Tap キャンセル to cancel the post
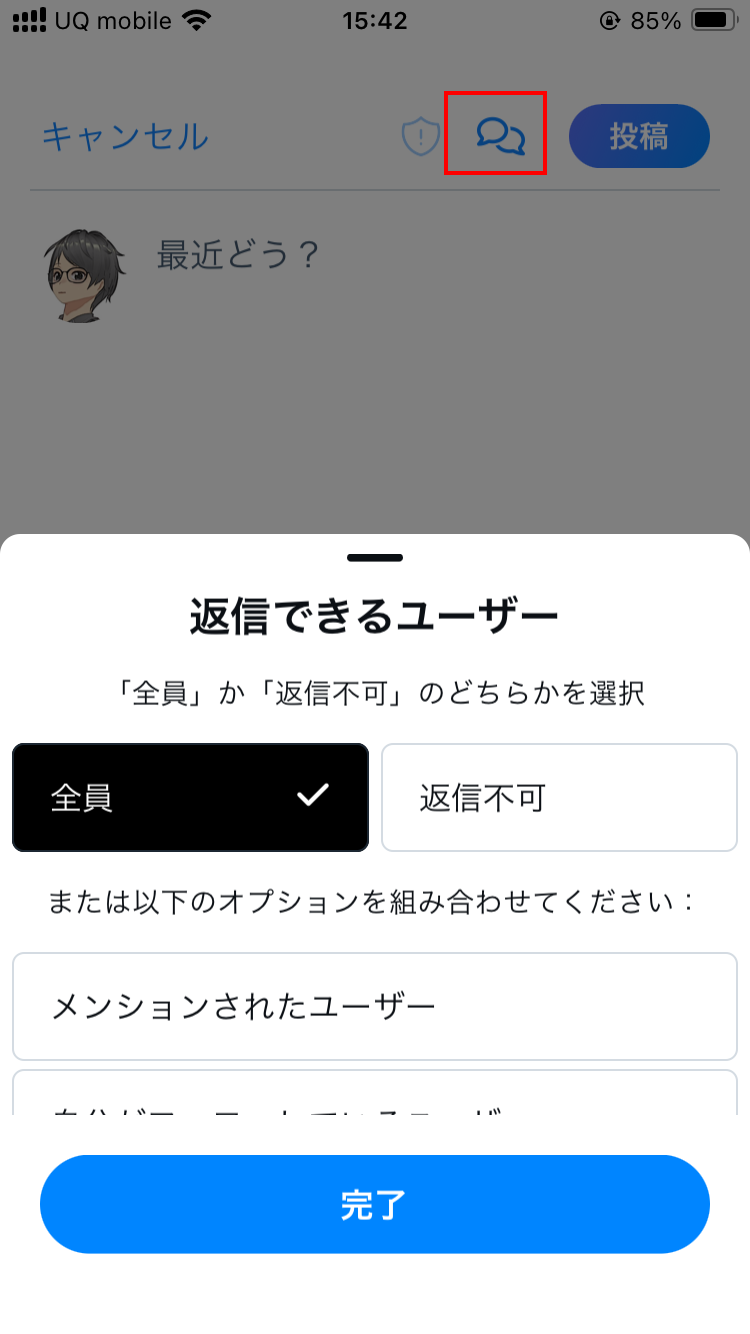The height and width of the screenshot is (1334, 750). tap(125, 136)
